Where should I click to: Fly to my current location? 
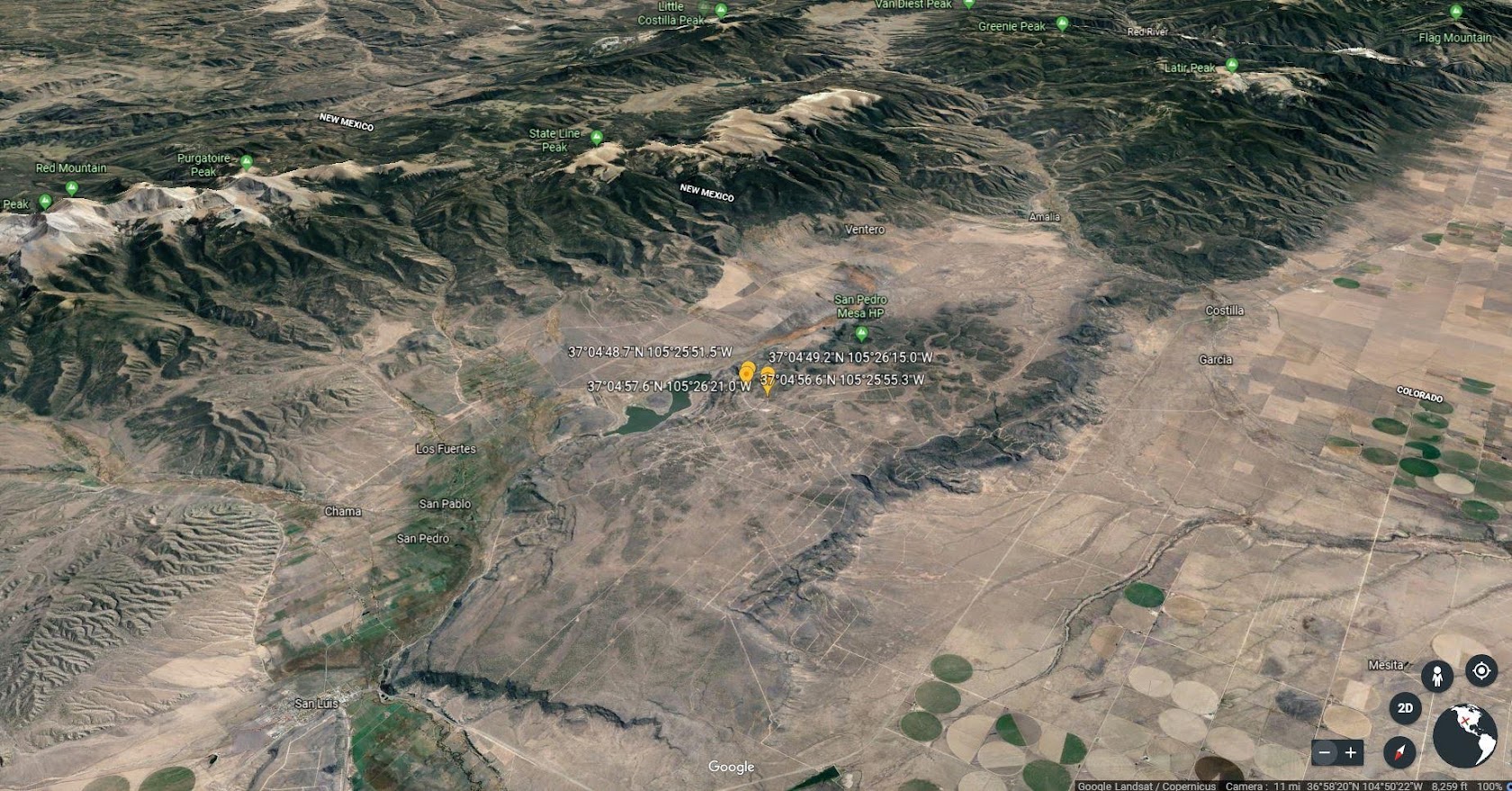[1480, 671]
